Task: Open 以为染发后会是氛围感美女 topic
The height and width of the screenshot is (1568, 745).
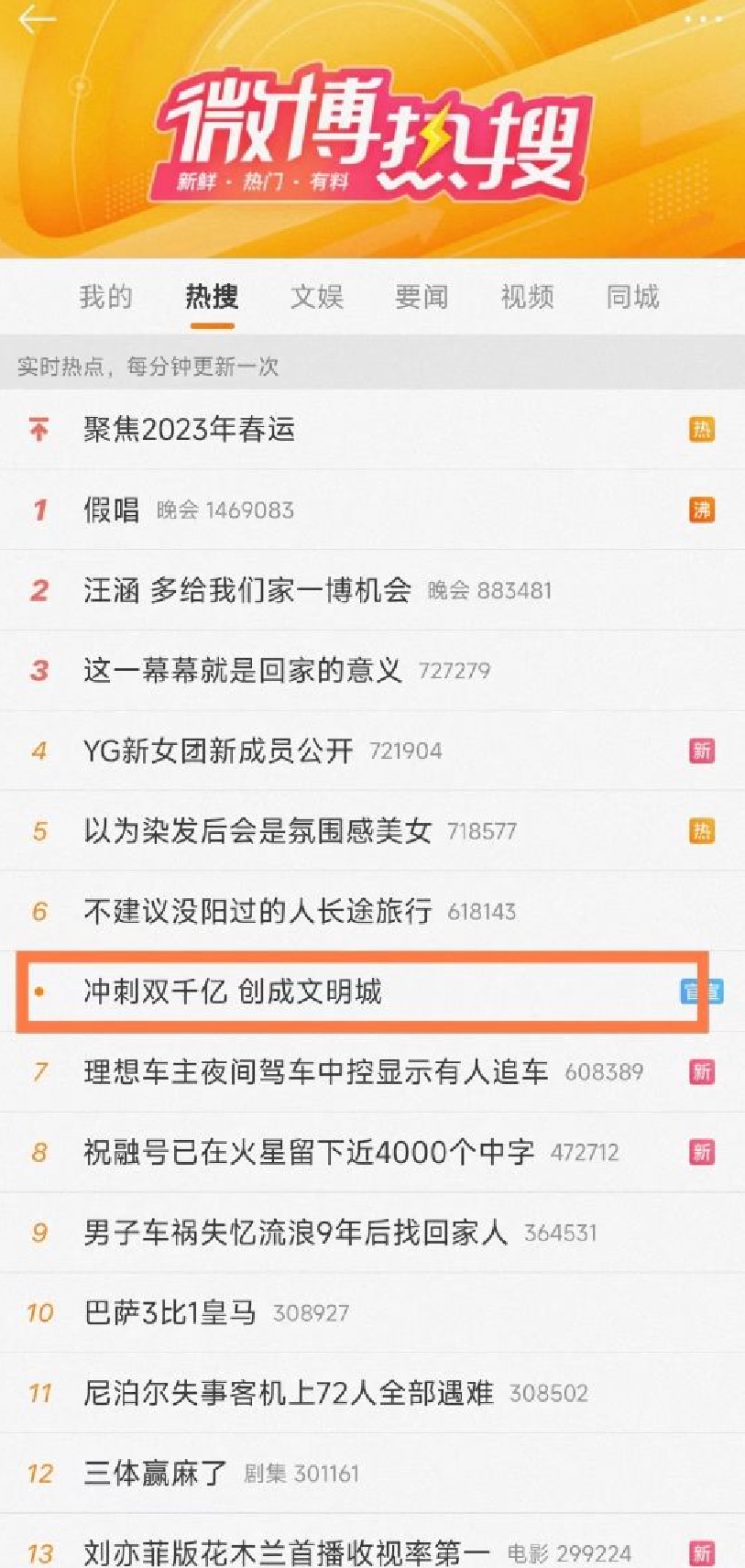Action: click(372, 831)
